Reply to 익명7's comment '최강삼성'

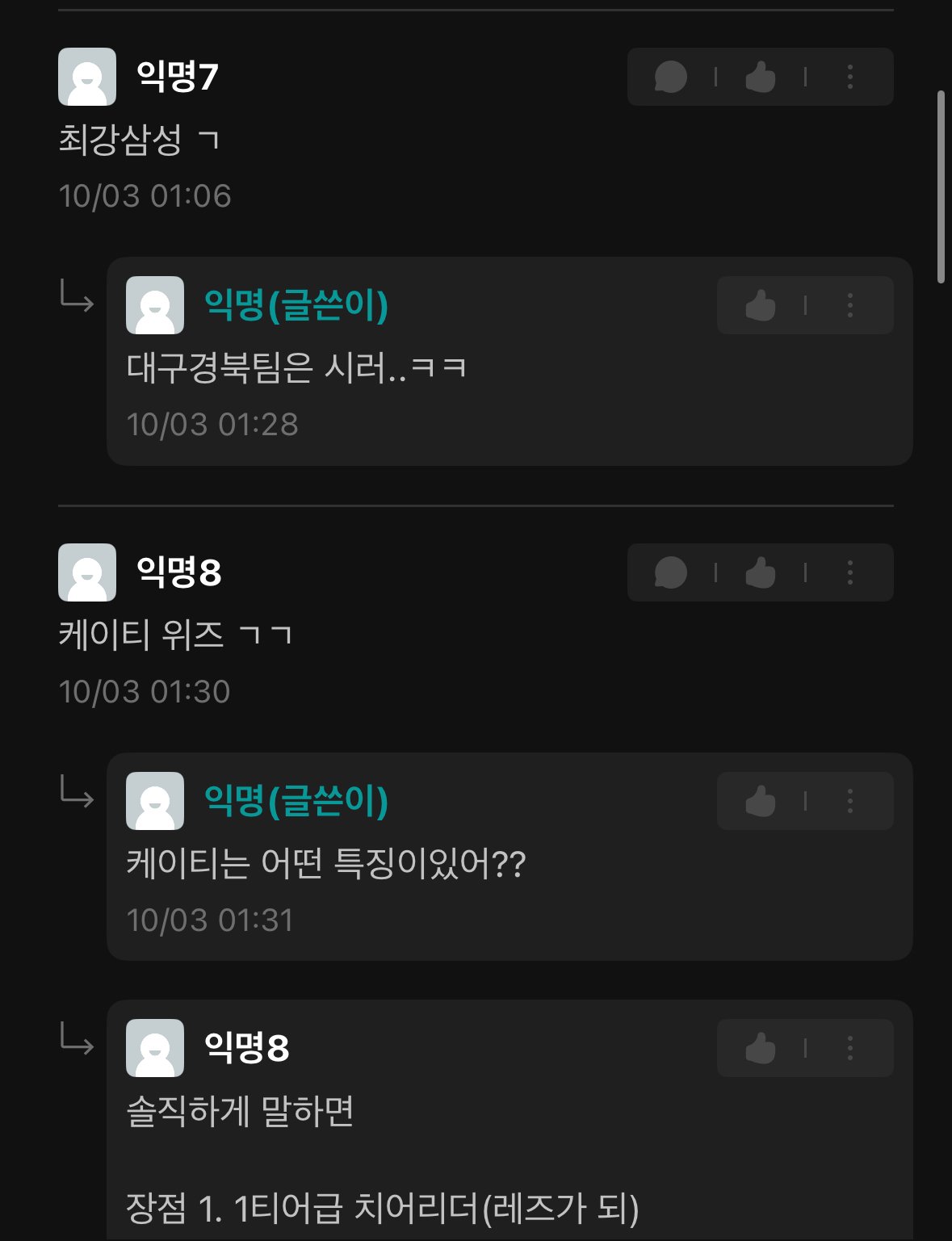click(x=670, y=78)
